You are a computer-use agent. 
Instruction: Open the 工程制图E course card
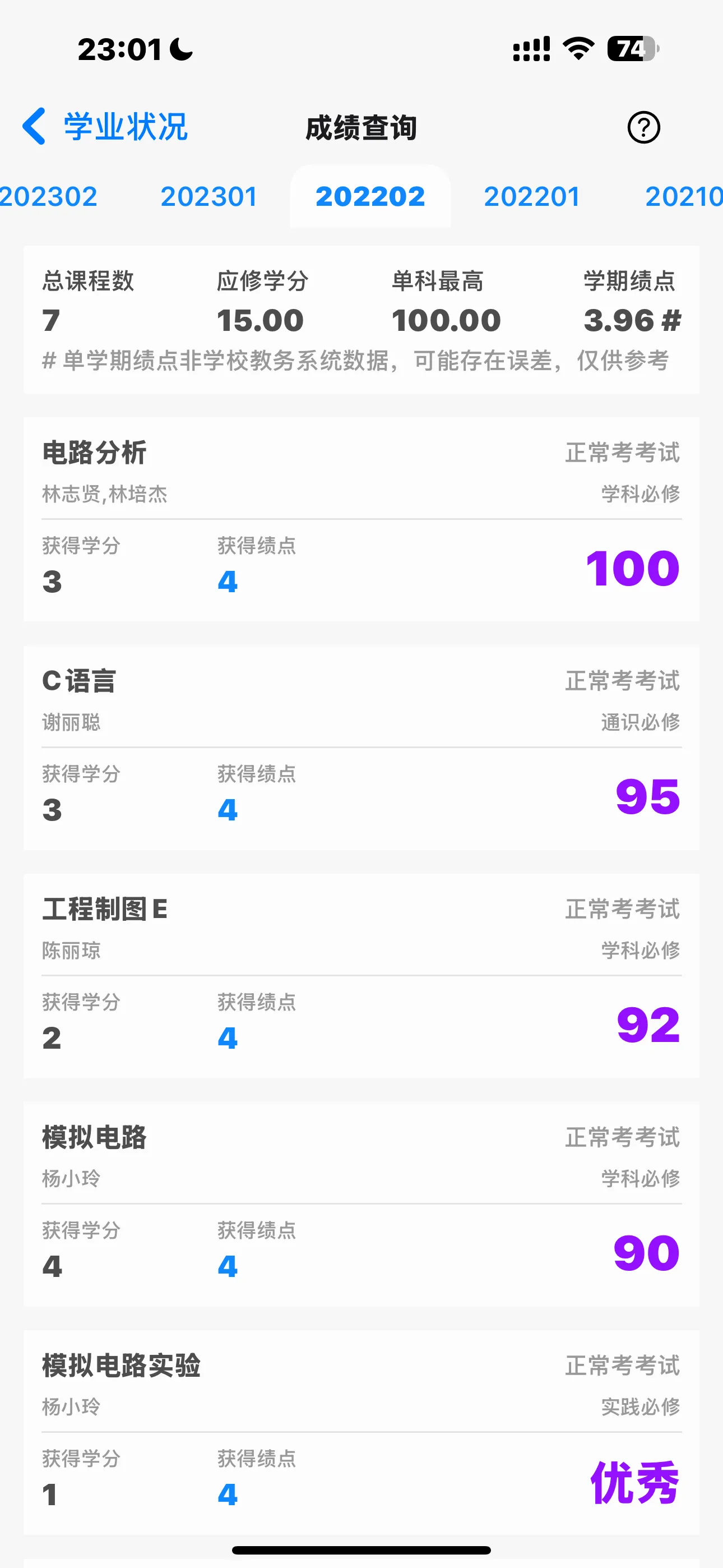(x=361, y=975)
